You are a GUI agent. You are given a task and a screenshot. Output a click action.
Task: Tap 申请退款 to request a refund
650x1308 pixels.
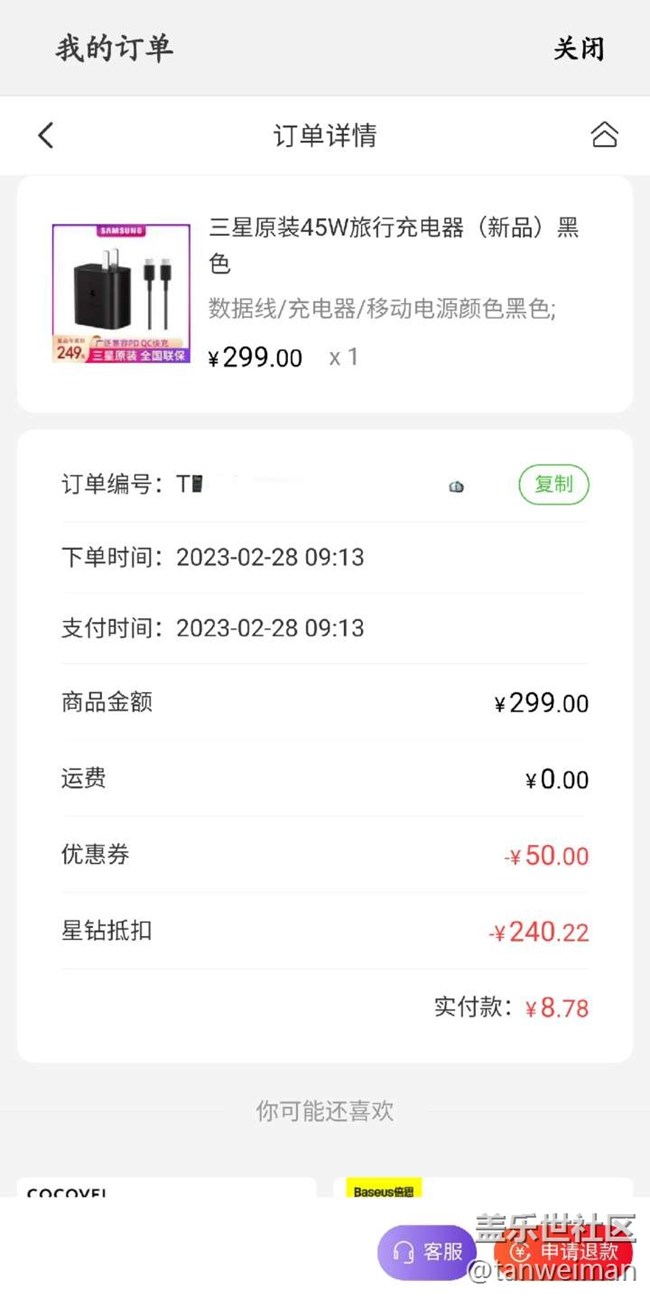(x=562, y=1252)
